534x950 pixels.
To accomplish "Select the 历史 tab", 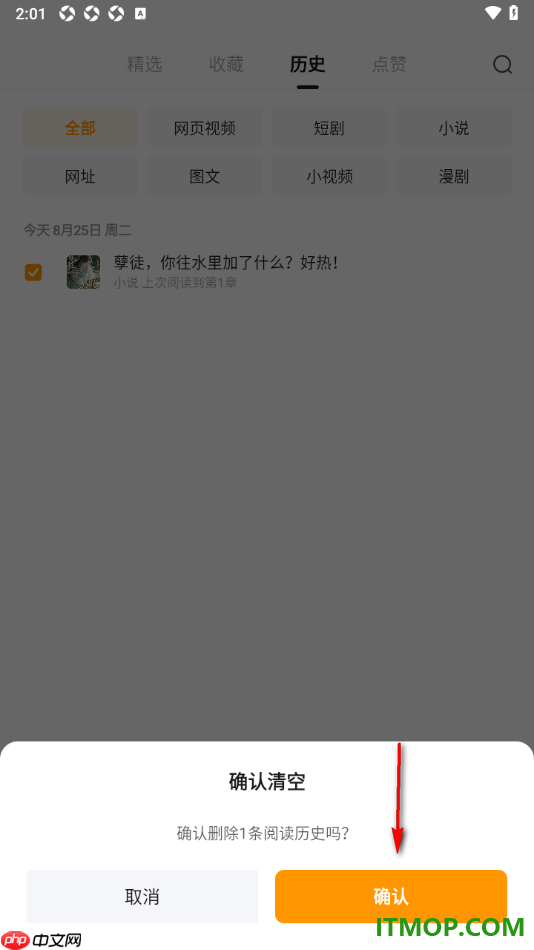I will coord(308,64).
